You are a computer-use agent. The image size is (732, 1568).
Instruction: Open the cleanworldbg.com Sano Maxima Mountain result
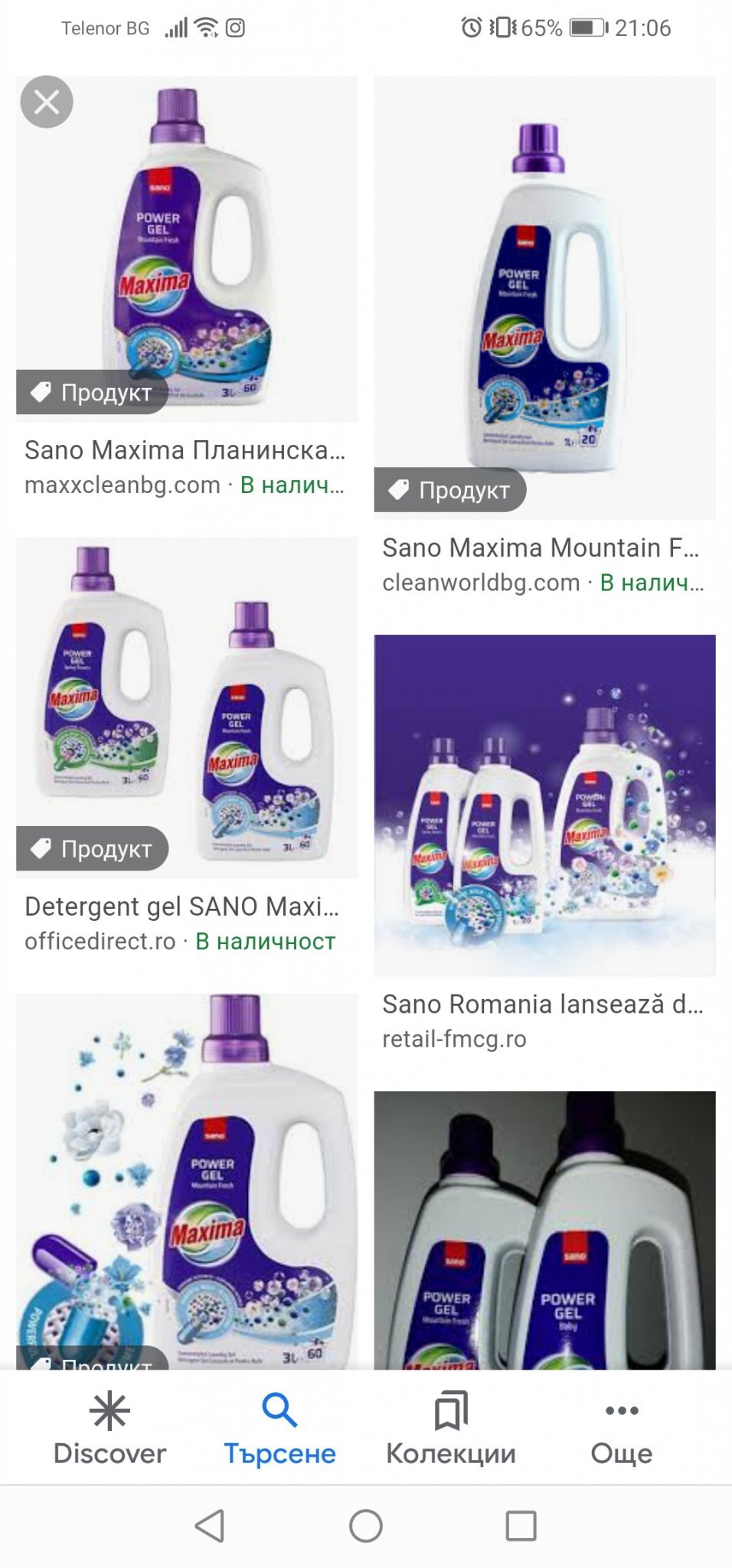tap(544, 299)
